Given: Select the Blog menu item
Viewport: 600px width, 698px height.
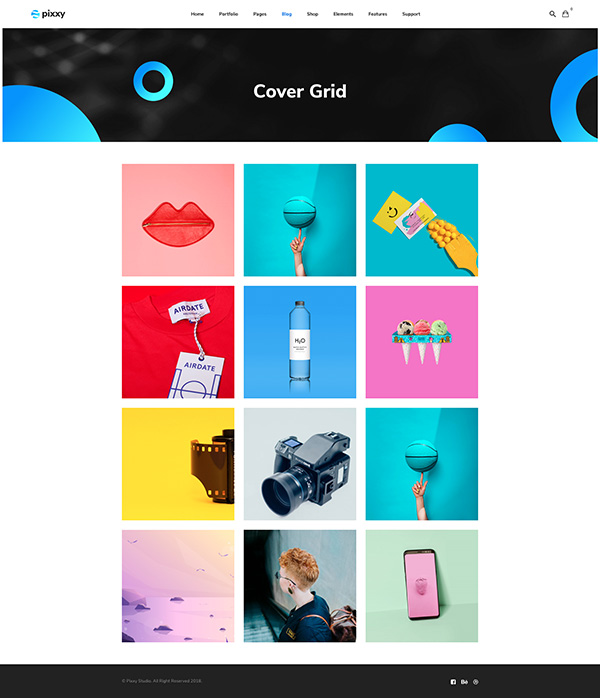Looking at the screenshot, I should coord(287,14).
